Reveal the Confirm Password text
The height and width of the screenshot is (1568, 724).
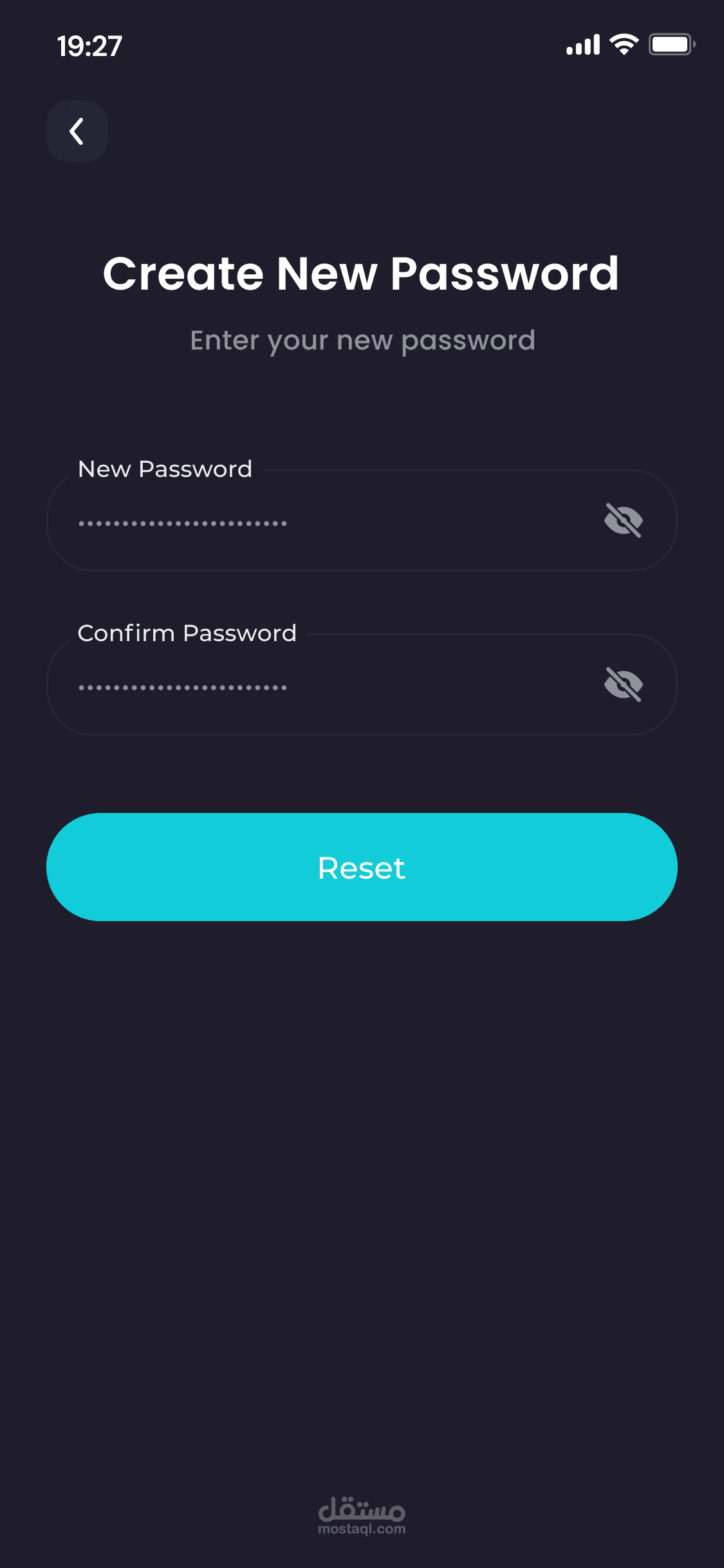pos(624,684)
